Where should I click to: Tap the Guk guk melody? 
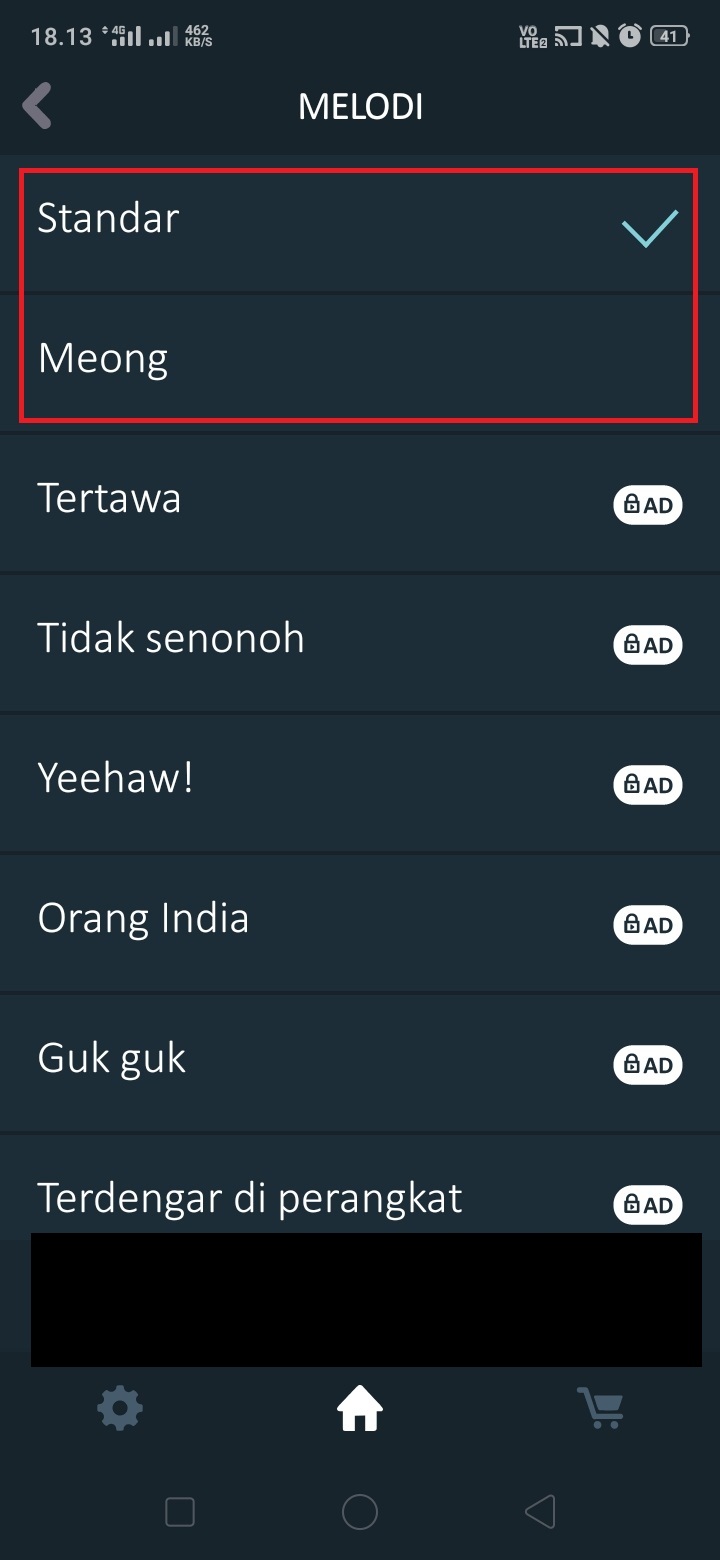point(112,1058)
